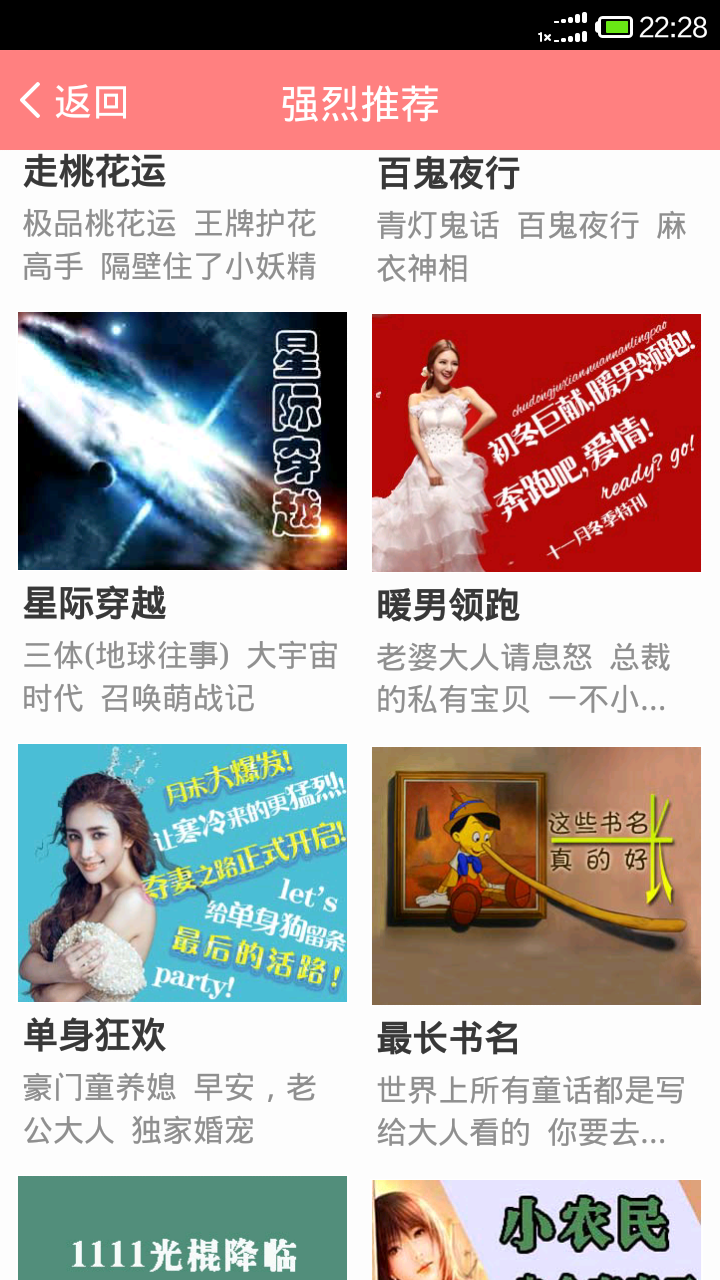Open the 最长书名 collection card
The height and width of the screenshot is (1280, 720).
[536, 875]
